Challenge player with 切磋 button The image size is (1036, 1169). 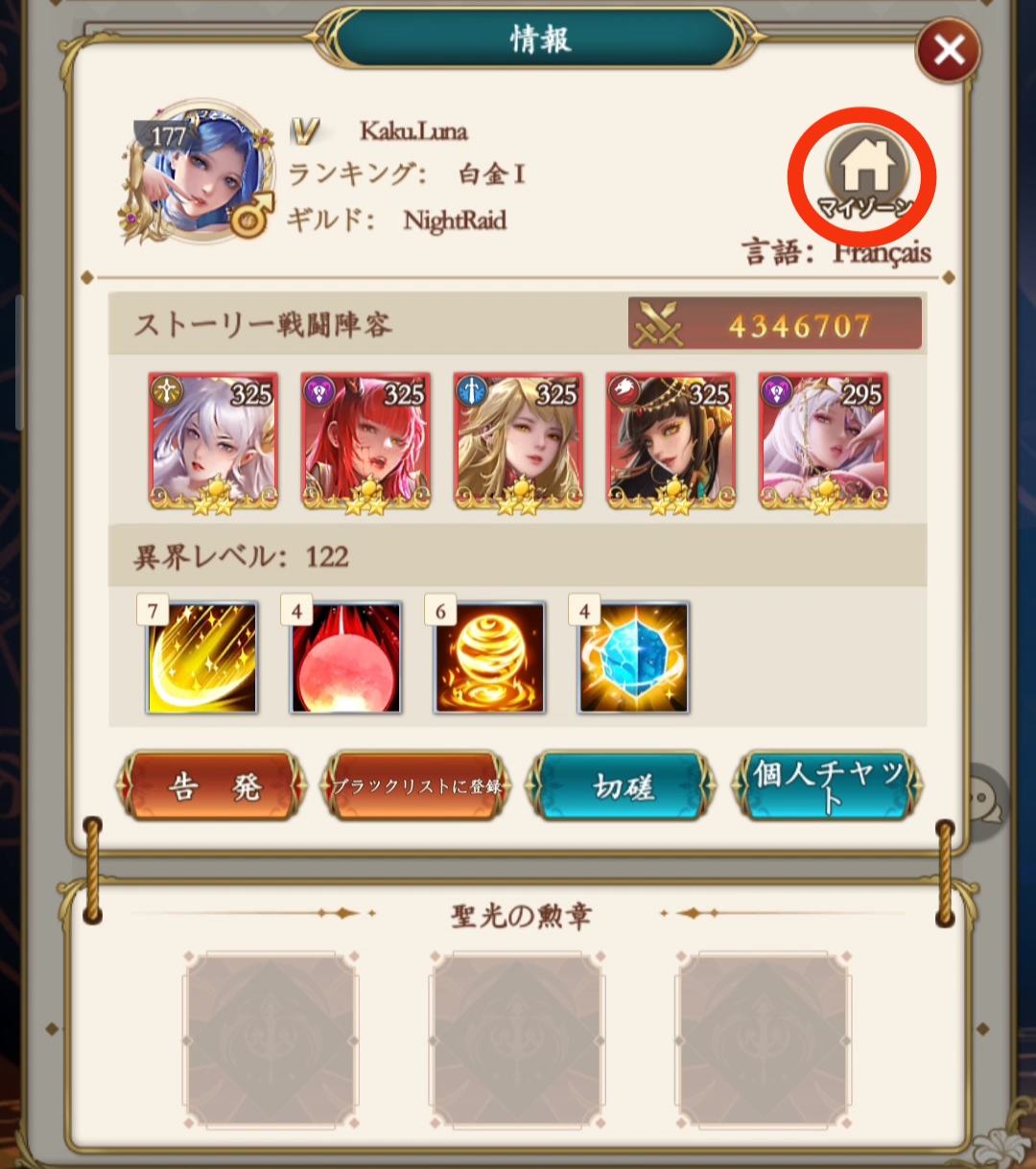tap(624, 786)
